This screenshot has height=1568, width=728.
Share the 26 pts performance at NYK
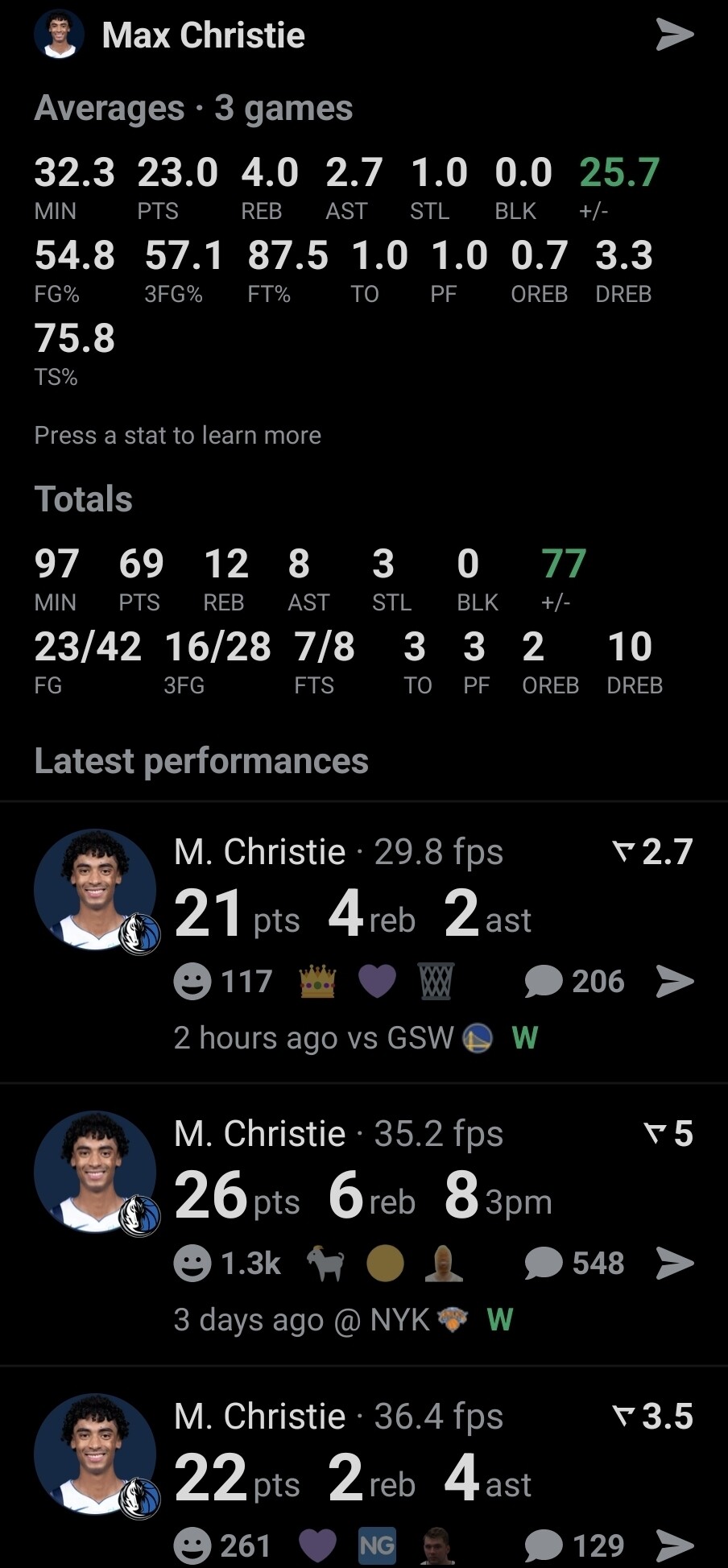[675, 1263]
